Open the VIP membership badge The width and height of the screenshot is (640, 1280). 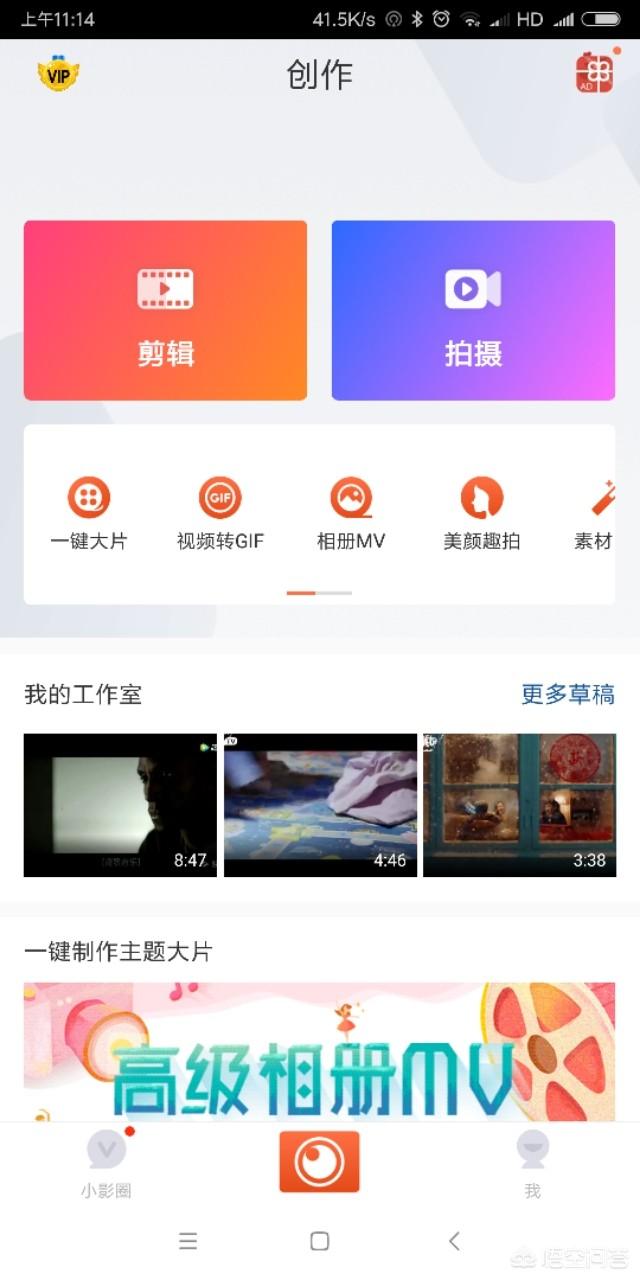click(58, 74)
